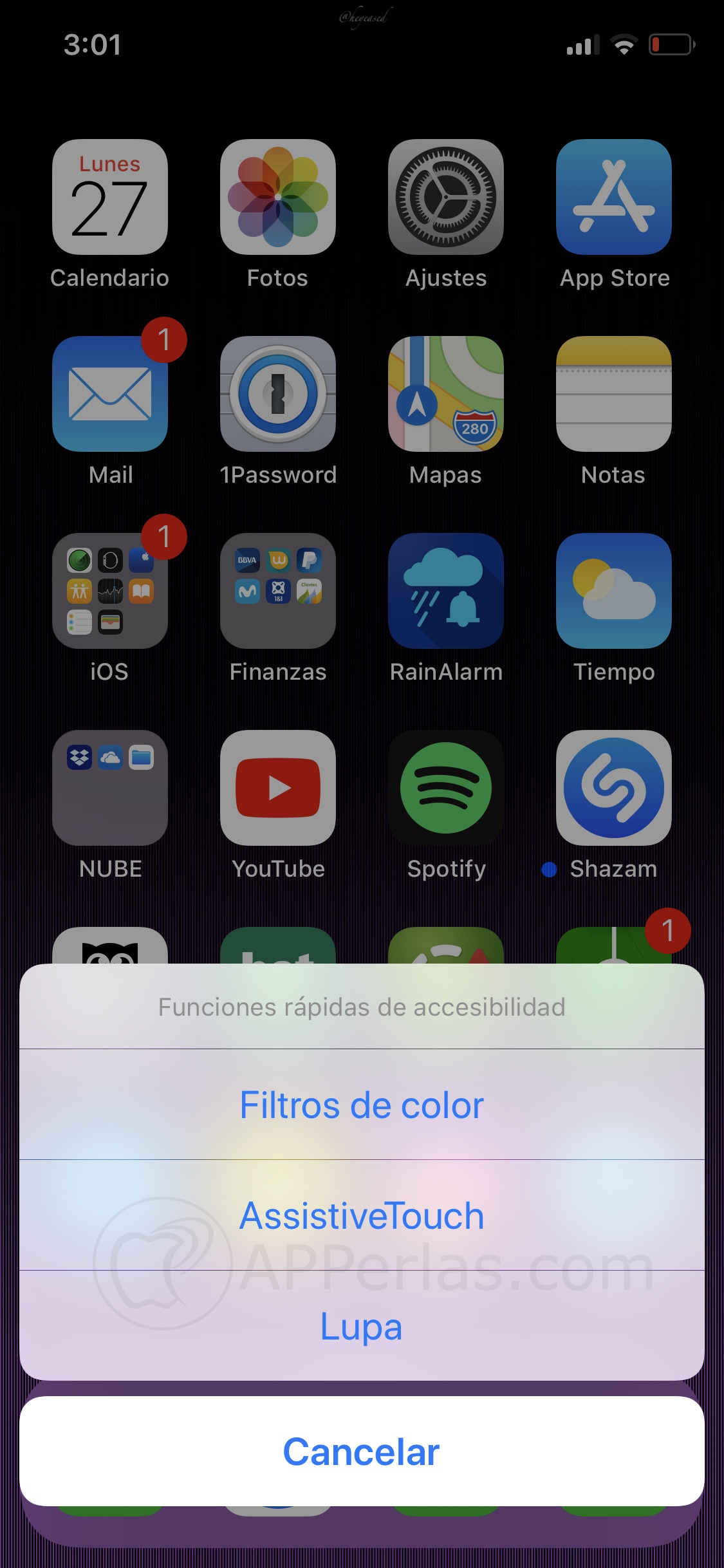724x1568 pixels.
Task: Choose AssistiveTouch from the accessibility shortcuts
Action: pyautogui.click(x=362, y=1216)
